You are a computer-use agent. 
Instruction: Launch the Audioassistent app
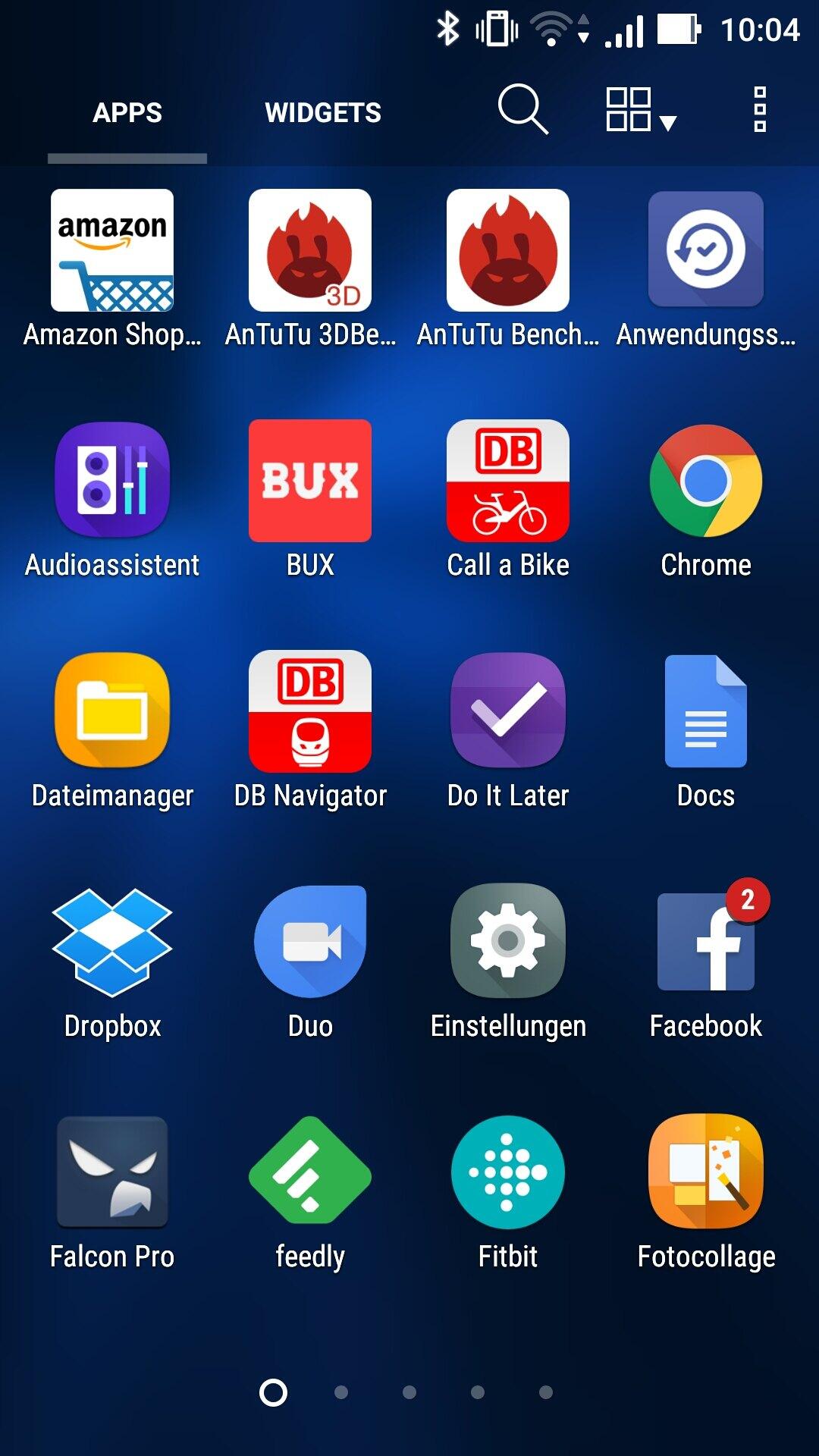pyautogui.click(x=112, y=481)
